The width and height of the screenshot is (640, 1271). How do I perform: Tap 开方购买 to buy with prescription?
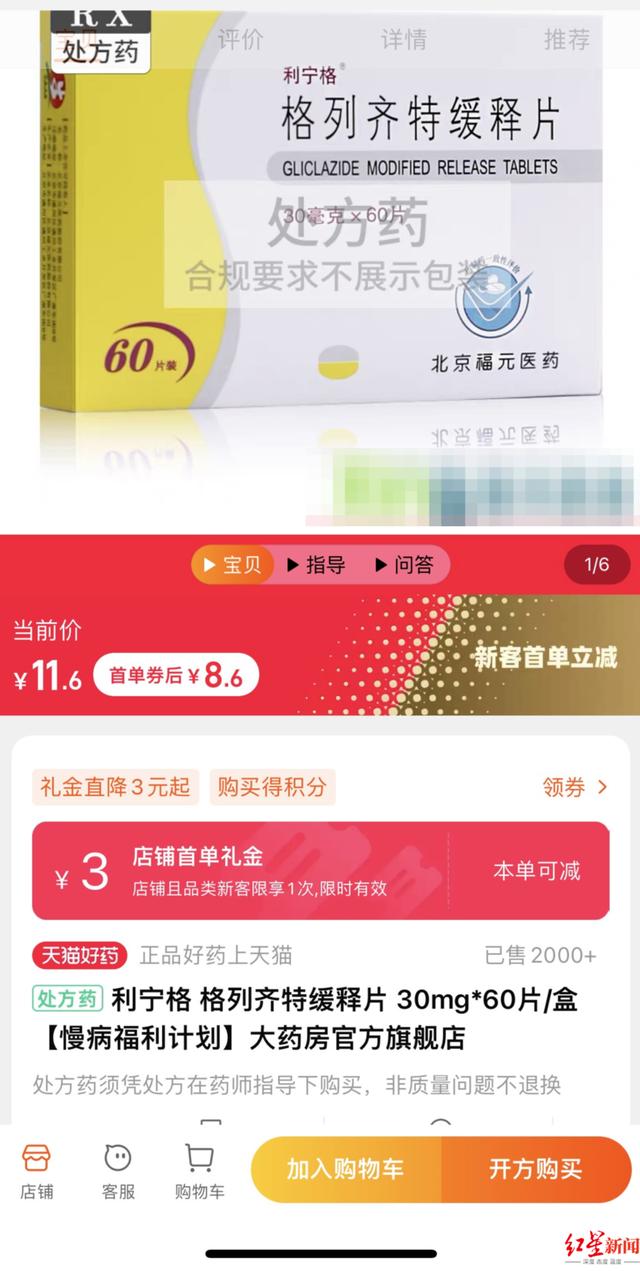click(536, 1169)
